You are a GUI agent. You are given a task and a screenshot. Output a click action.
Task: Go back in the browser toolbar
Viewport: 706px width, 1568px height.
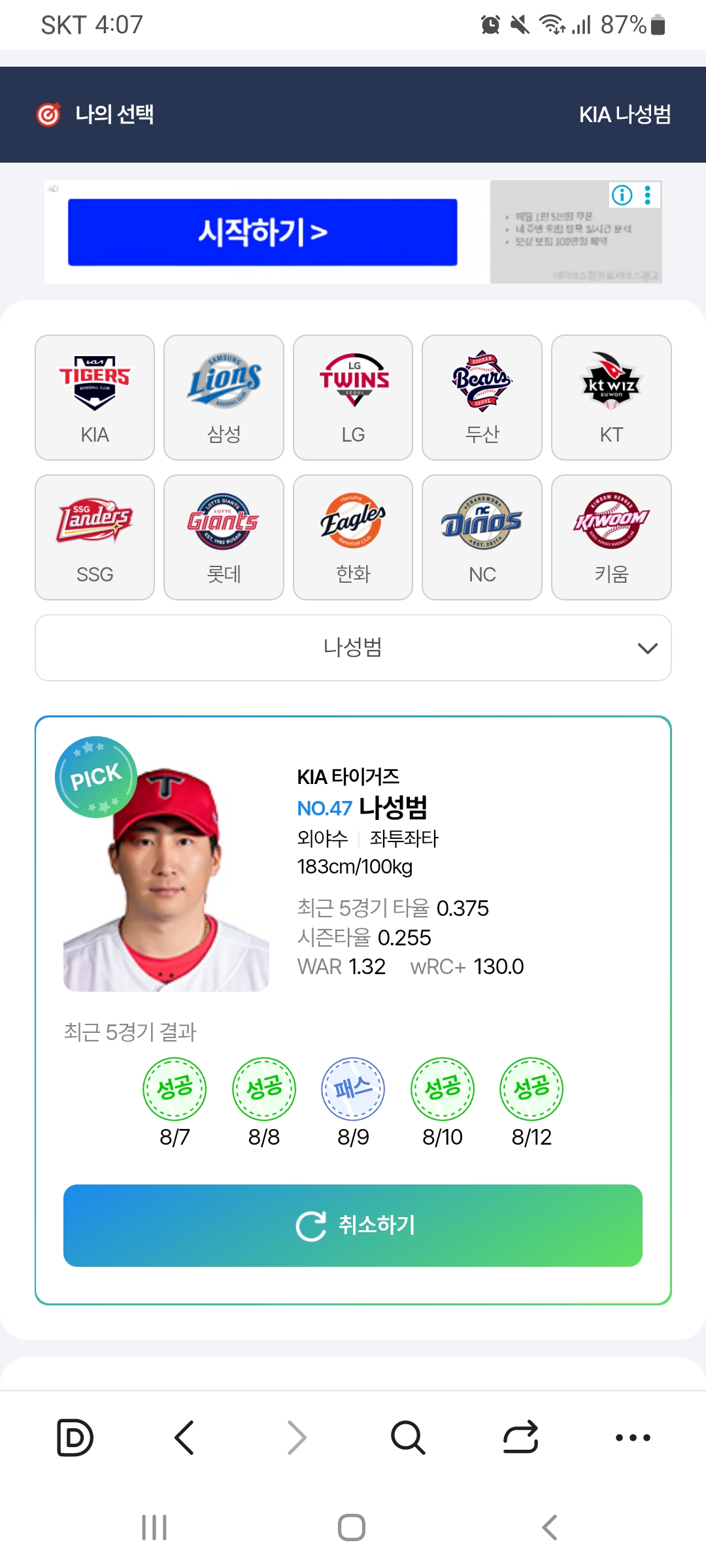coord(184,1437)
